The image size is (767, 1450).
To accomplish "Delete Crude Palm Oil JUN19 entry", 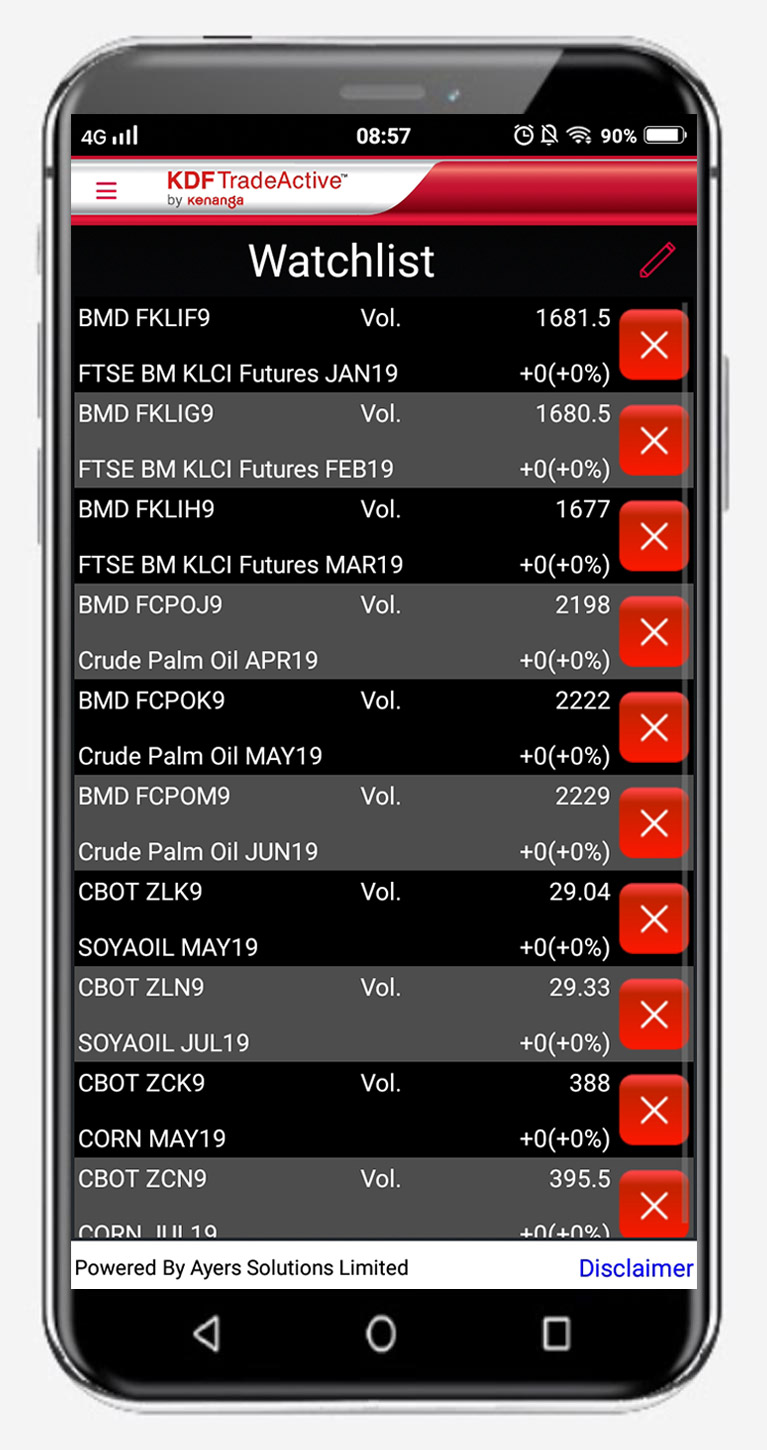I will click(654, 823).
